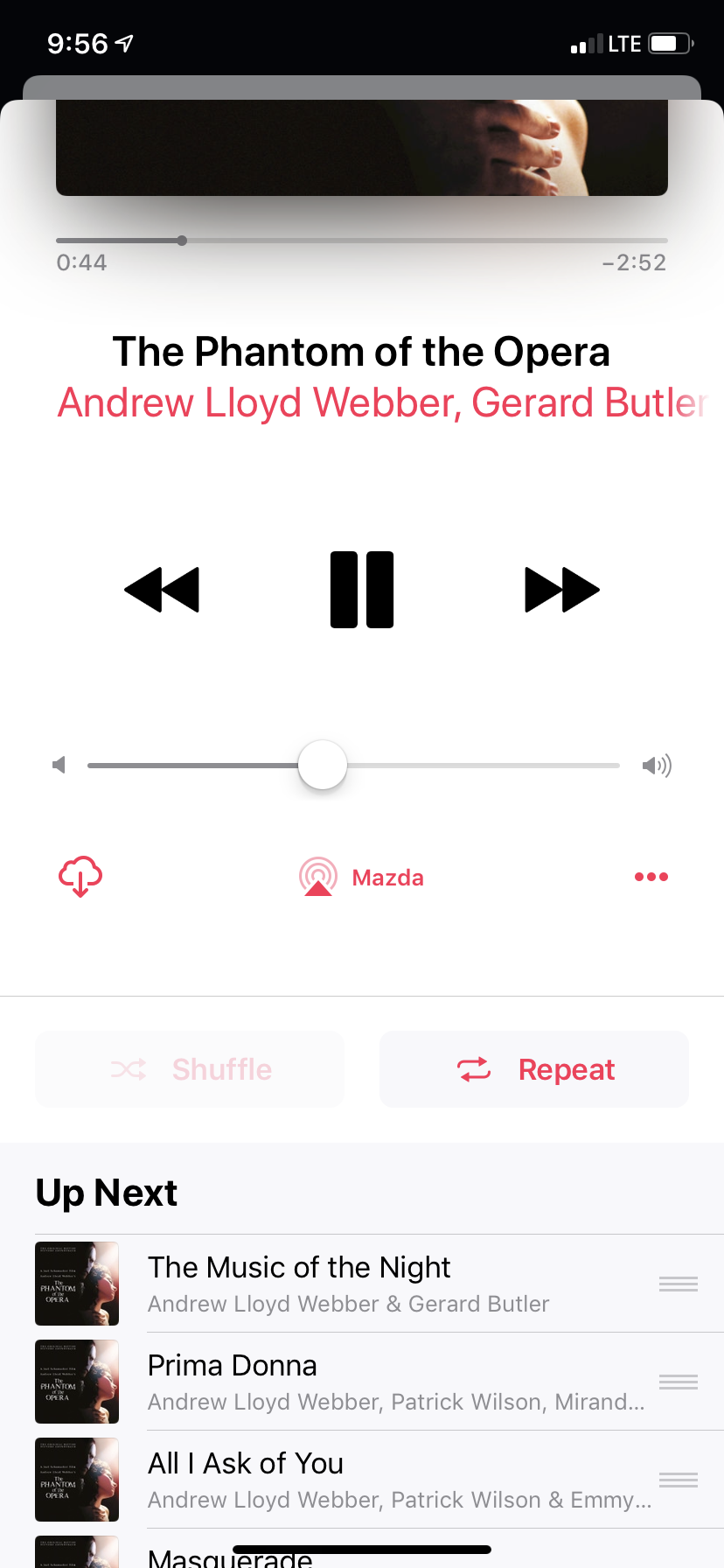The image size is (724, 1568).
Task: Play Prima Donna from Up Next
Action: pos(350,1382)
